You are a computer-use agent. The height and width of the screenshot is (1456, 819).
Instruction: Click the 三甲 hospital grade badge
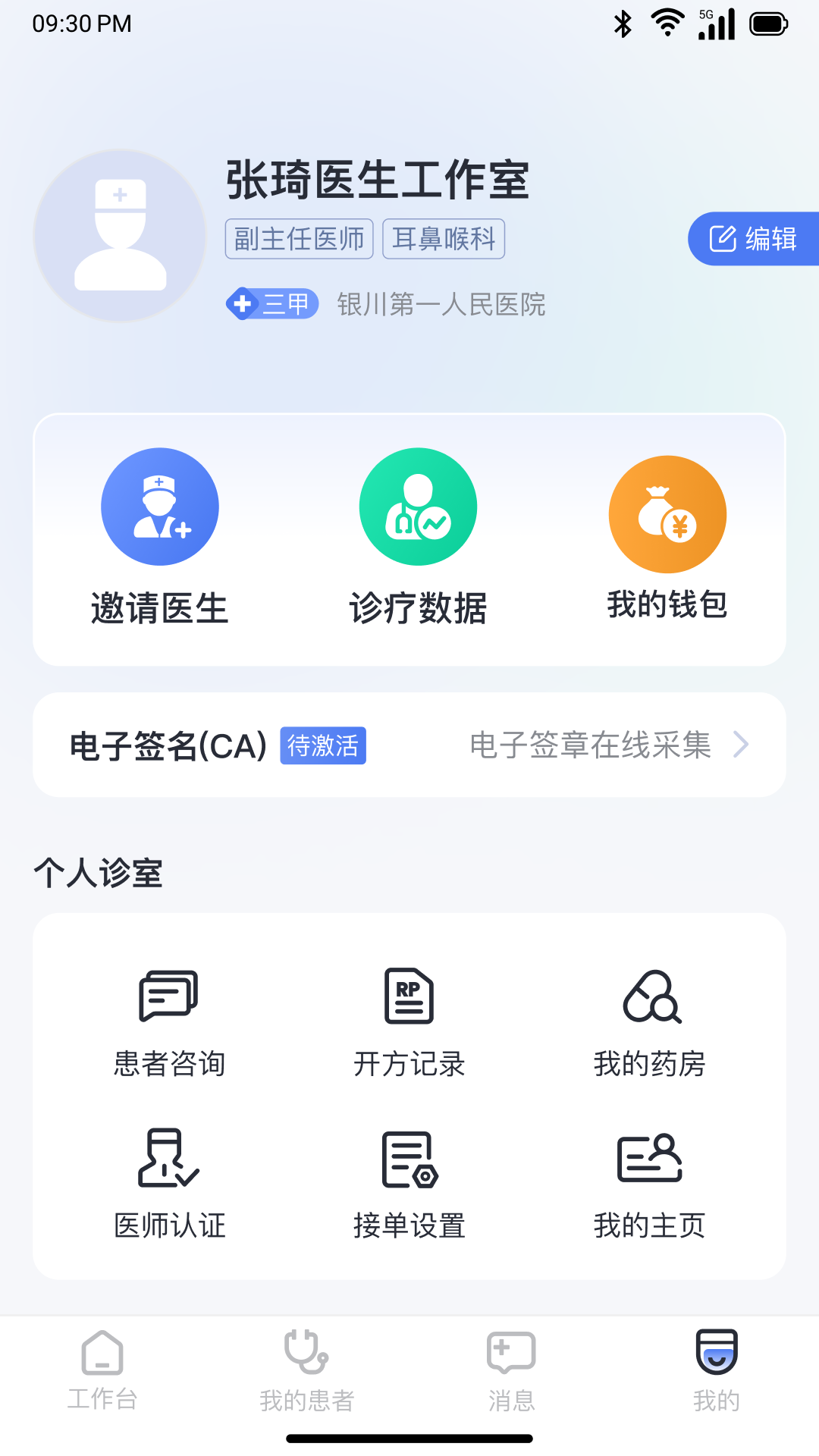tap(274, 304)
